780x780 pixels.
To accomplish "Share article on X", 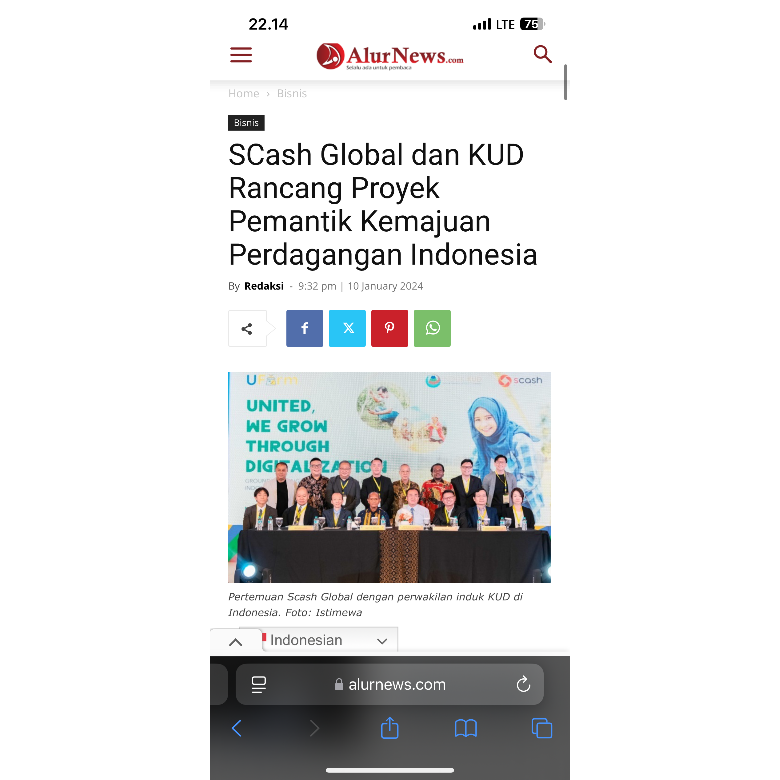I will click(x=347, y=329).
